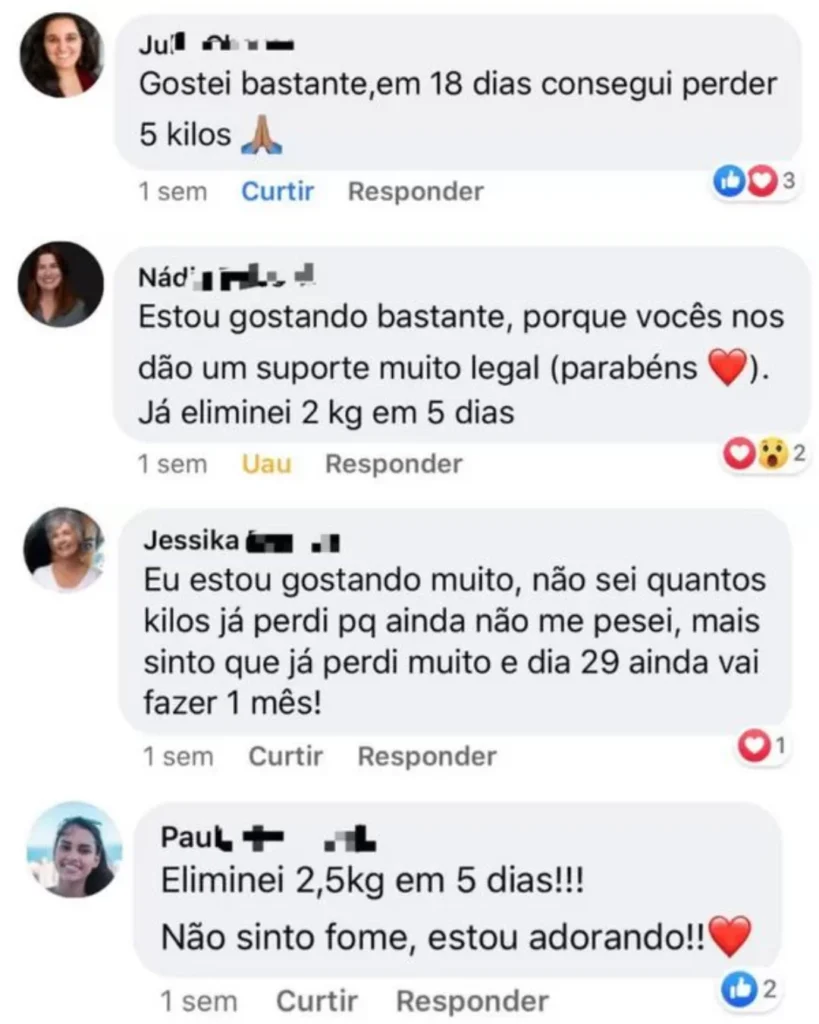Reply to the 18 dias comment
Image resolution: width=819 pixels, height=1024 pixels.
coord(415,191)
